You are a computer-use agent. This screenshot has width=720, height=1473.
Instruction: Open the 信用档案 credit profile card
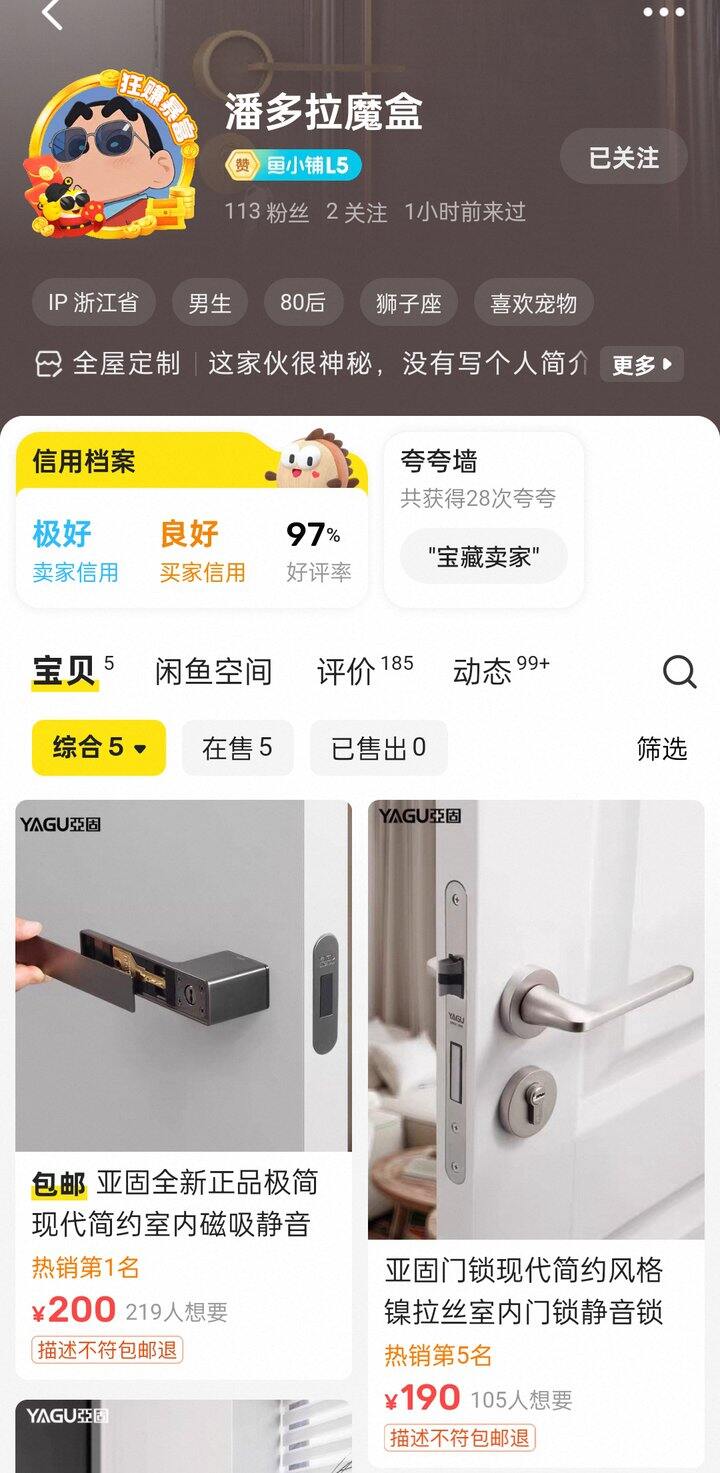click(x=191, y=519)
